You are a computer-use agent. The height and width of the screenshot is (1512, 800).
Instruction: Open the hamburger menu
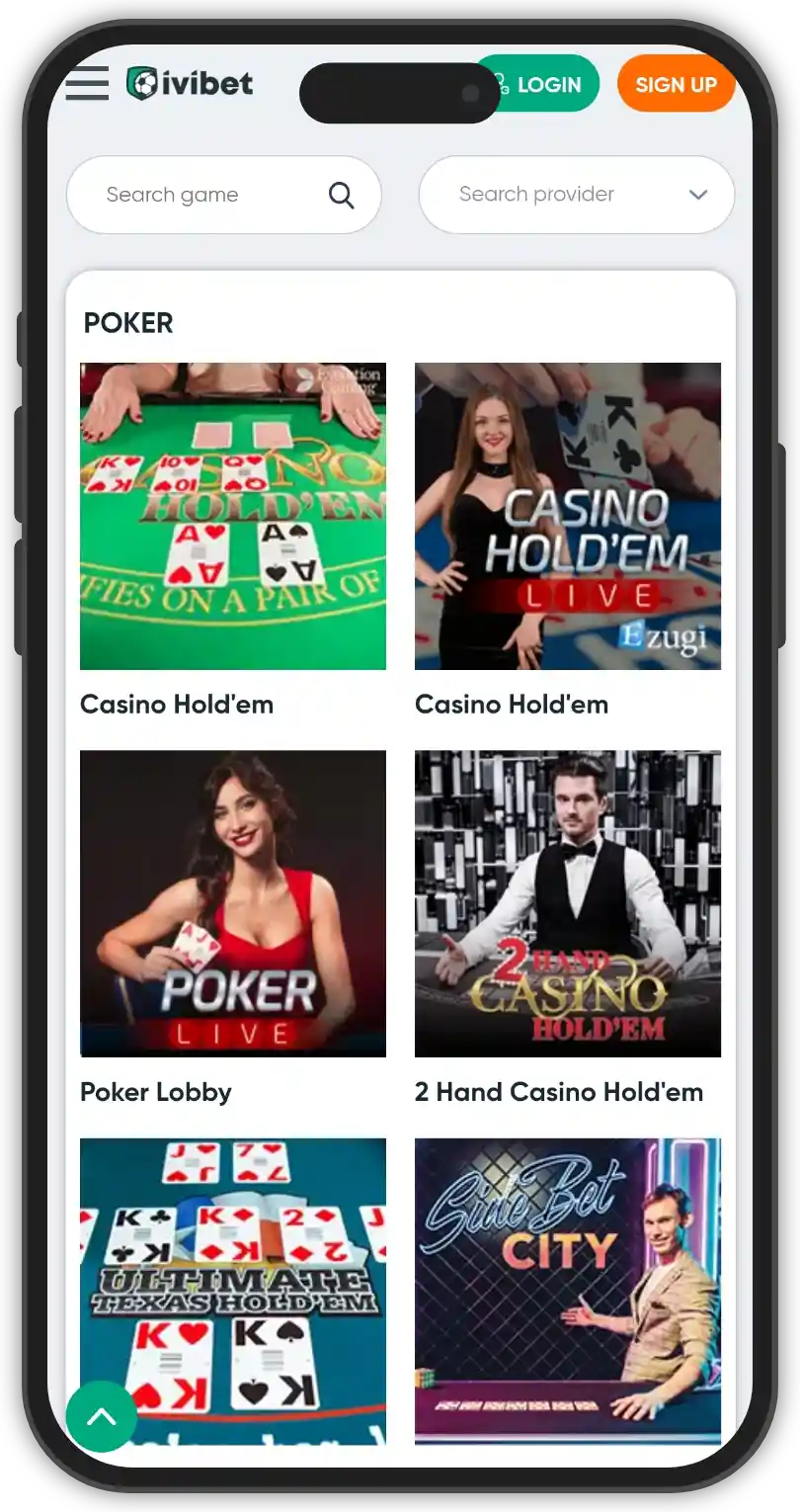pyautogui.click(x=87, y=84)
